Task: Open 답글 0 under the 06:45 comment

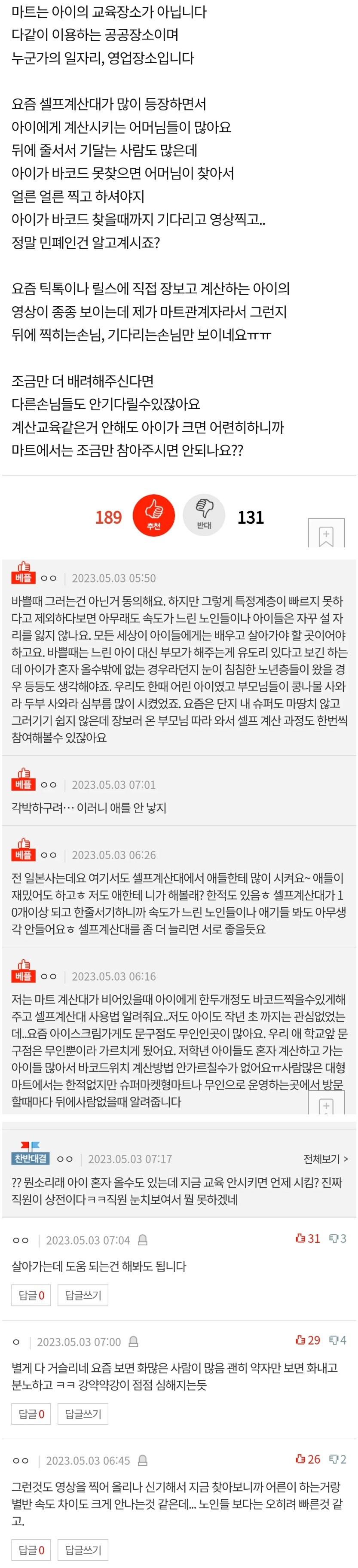Action: [32, 1550]
